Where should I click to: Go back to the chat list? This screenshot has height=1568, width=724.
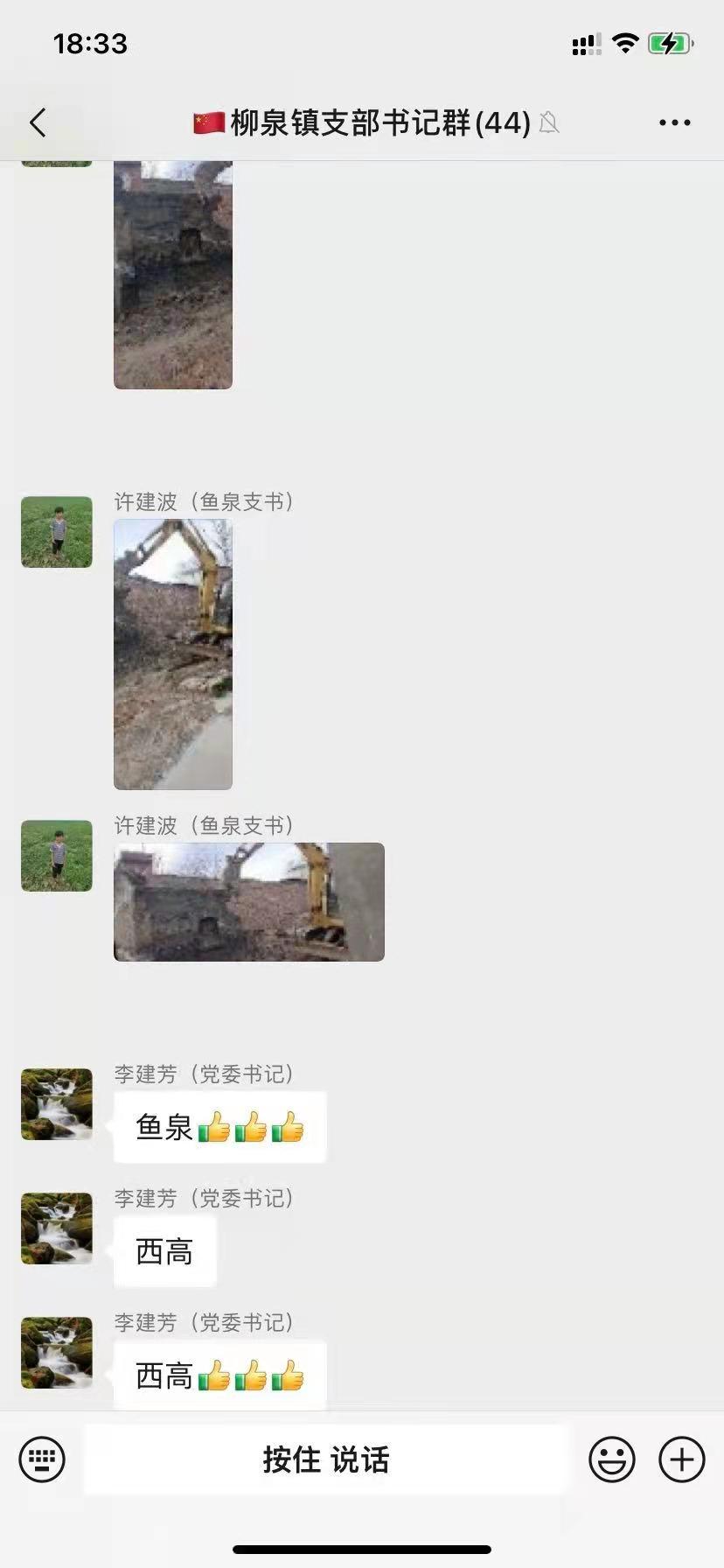pyautogui.click(x=38, y=122)
